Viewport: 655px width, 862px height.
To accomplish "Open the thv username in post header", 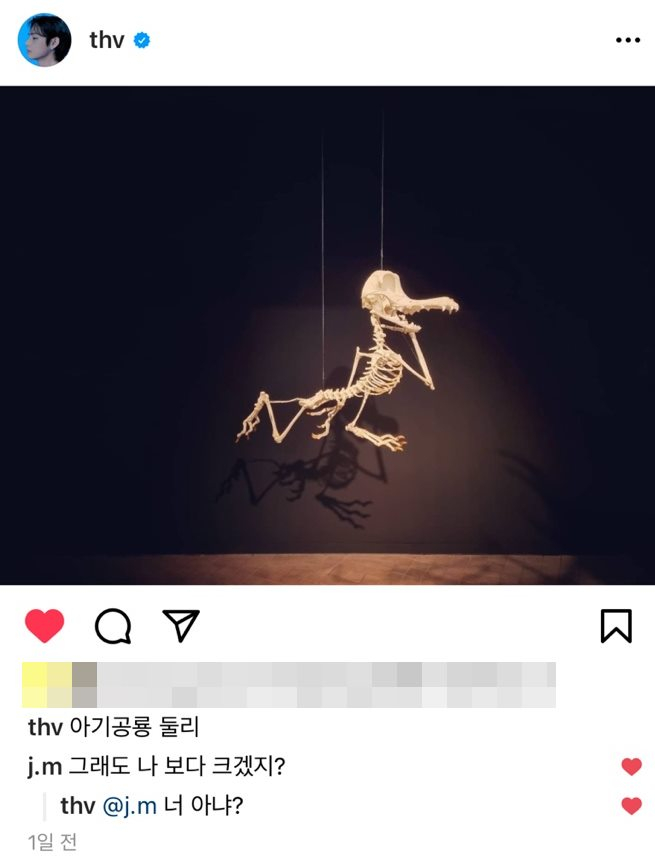I will pos(105,41).
